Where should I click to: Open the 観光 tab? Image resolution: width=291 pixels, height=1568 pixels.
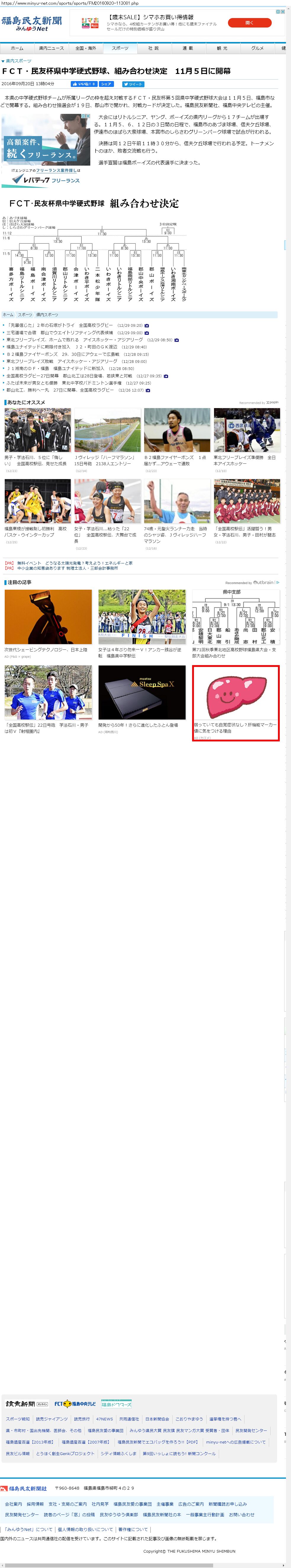[222, 48]
